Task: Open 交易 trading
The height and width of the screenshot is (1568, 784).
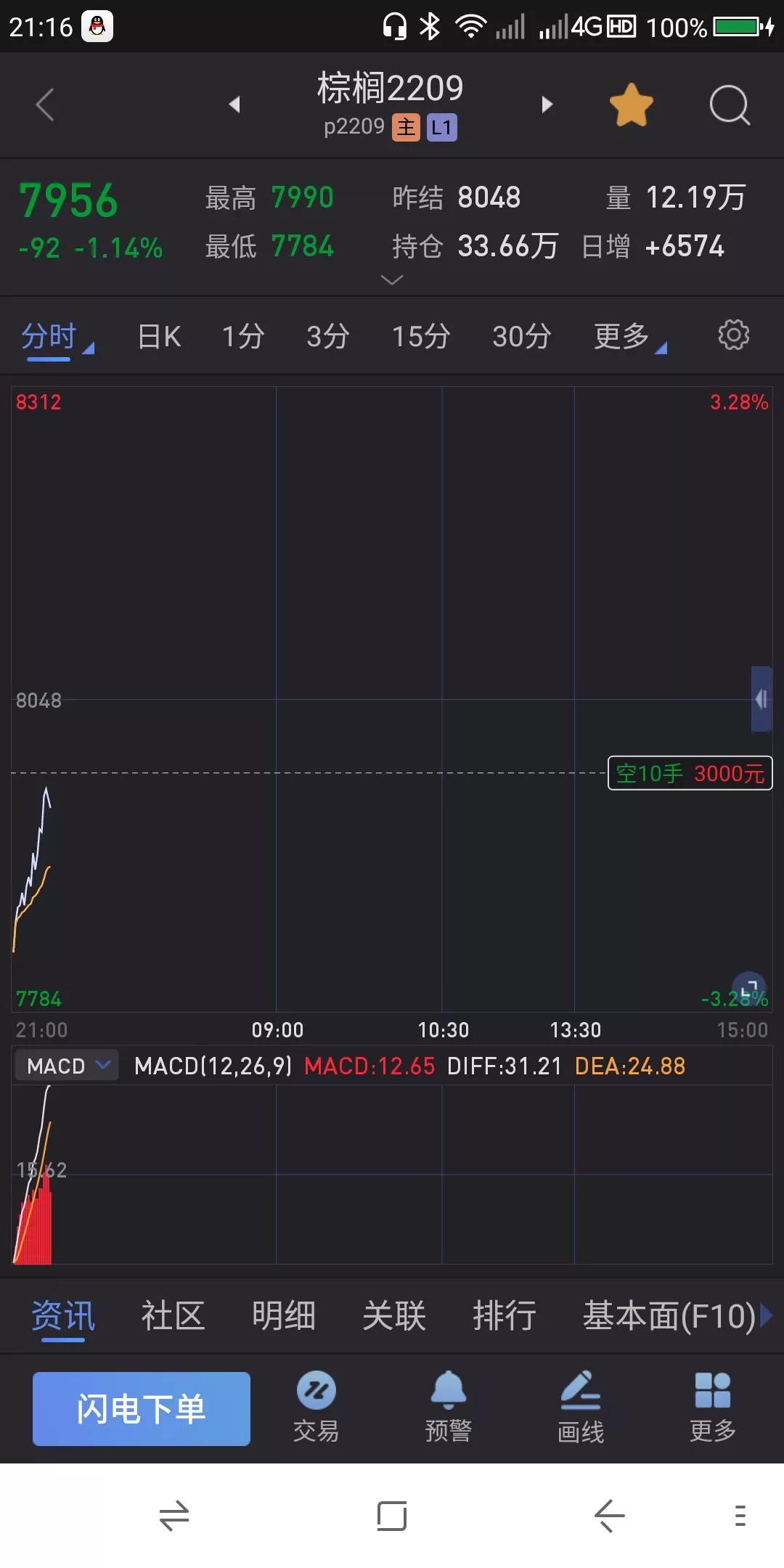Action: (x=317, y=1408)
